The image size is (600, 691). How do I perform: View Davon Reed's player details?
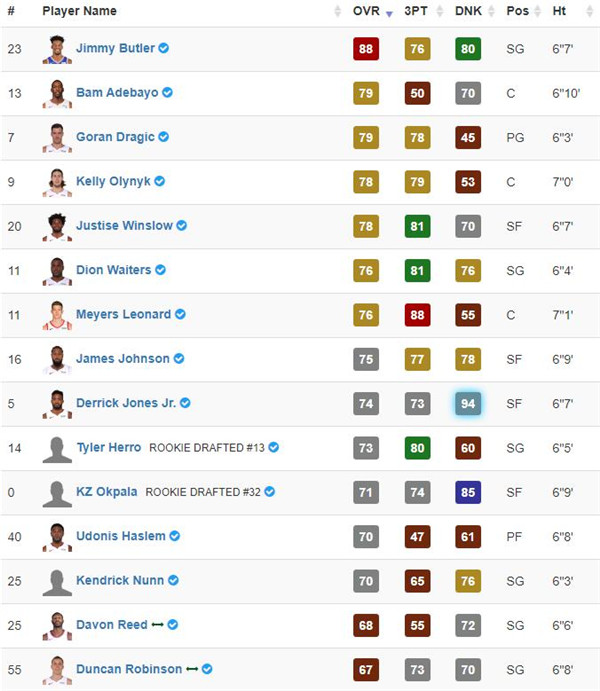click(110, 625)
